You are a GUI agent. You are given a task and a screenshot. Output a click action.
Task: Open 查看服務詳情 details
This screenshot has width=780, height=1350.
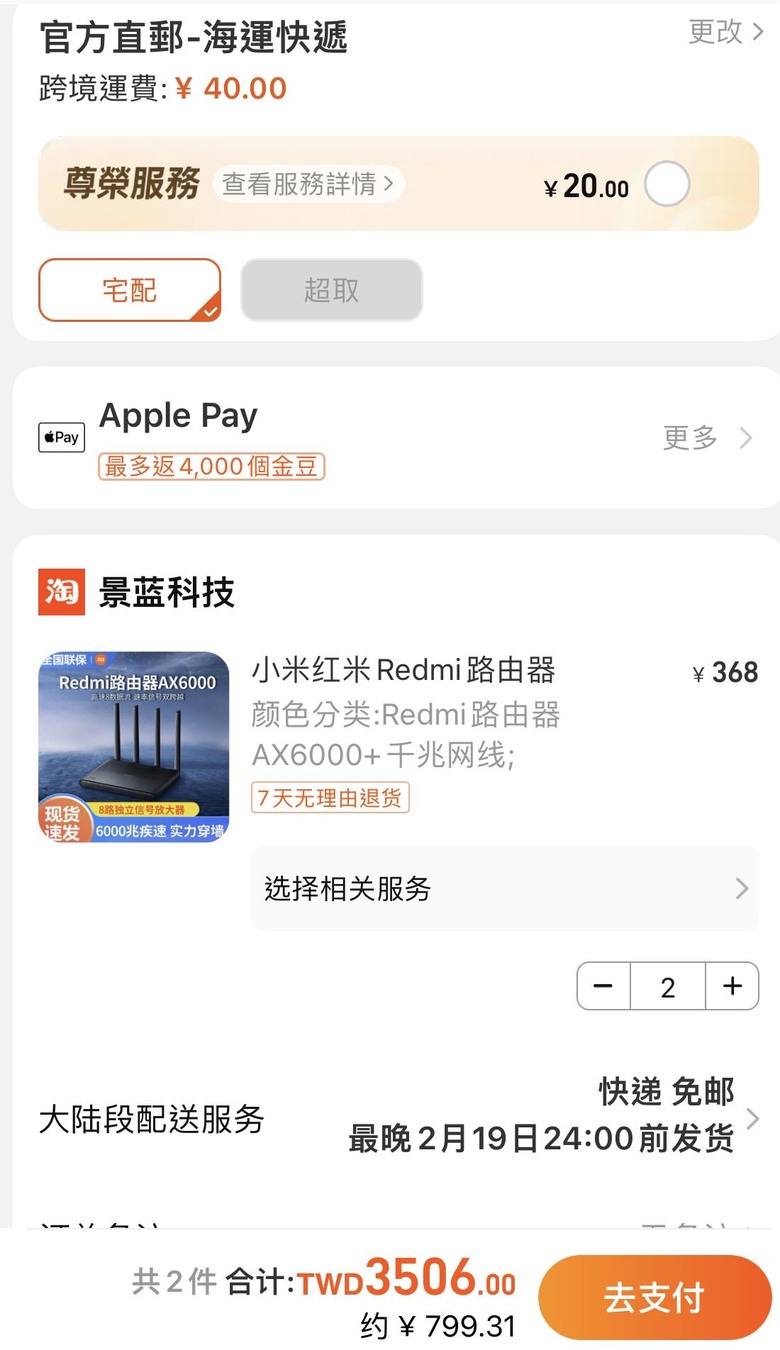308,184
